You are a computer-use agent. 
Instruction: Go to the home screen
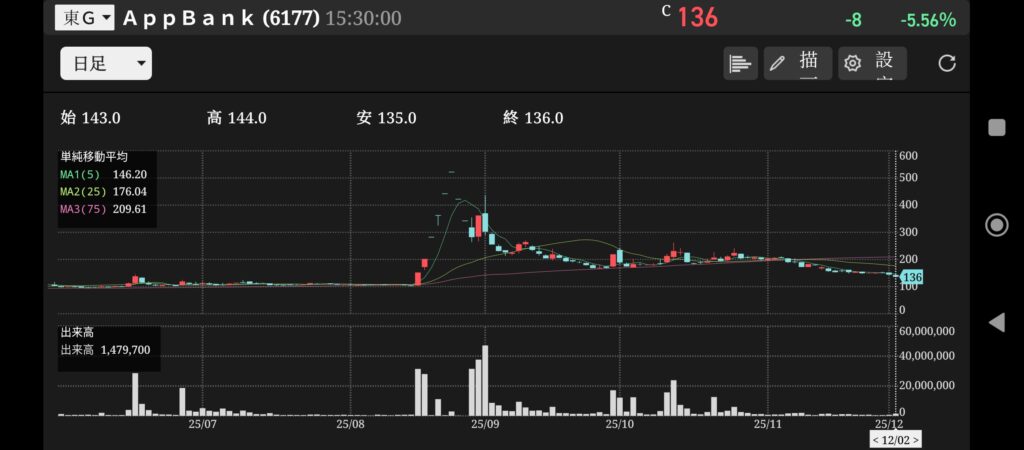click(x=996, y=225)
